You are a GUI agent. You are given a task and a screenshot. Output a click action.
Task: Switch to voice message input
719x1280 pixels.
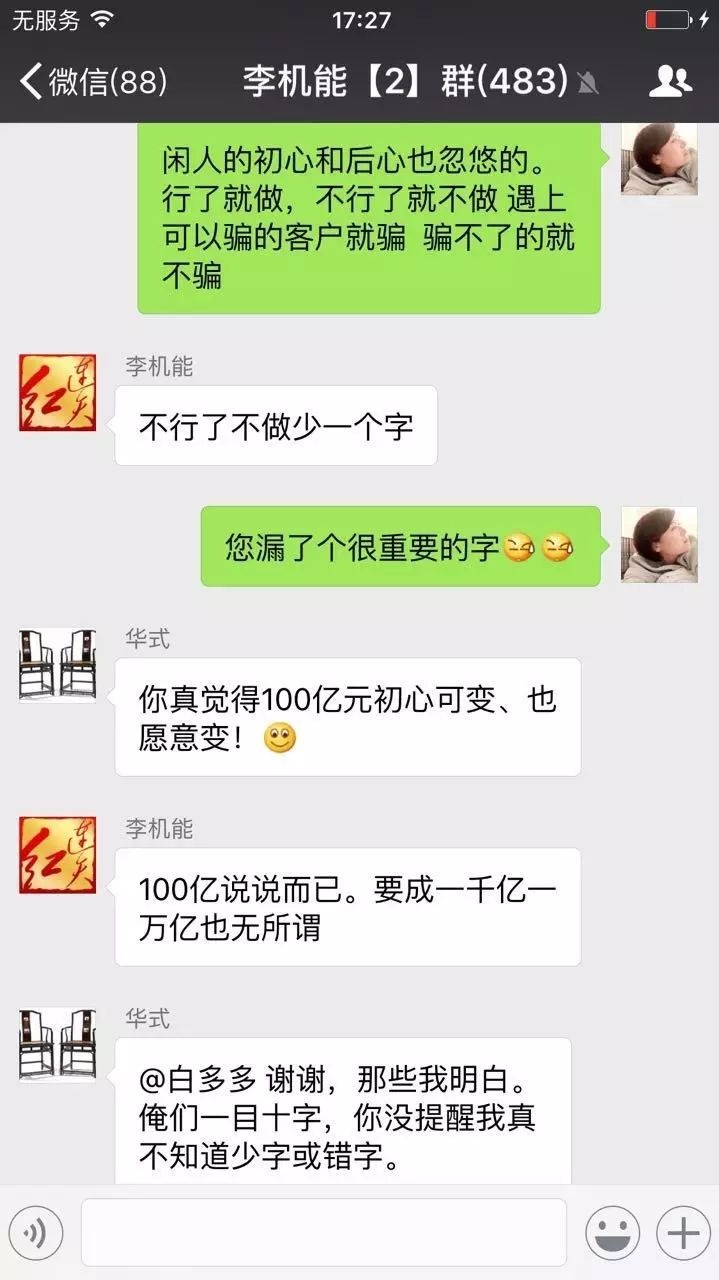pyautogui.click(x=35, y=1233)
